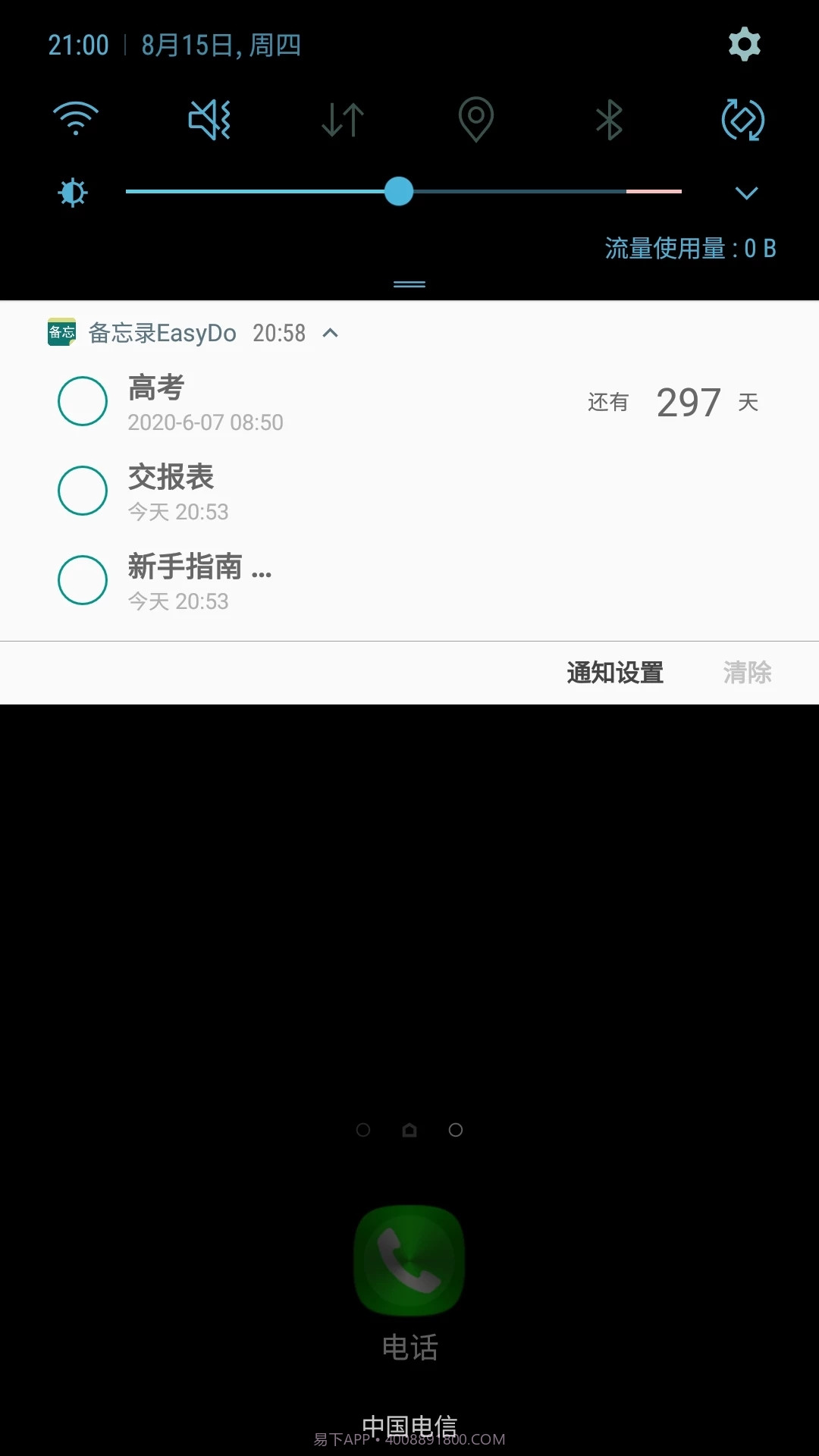Enable mobile data with the arrows icon
819x1456 pixels.
coord(341,119)
